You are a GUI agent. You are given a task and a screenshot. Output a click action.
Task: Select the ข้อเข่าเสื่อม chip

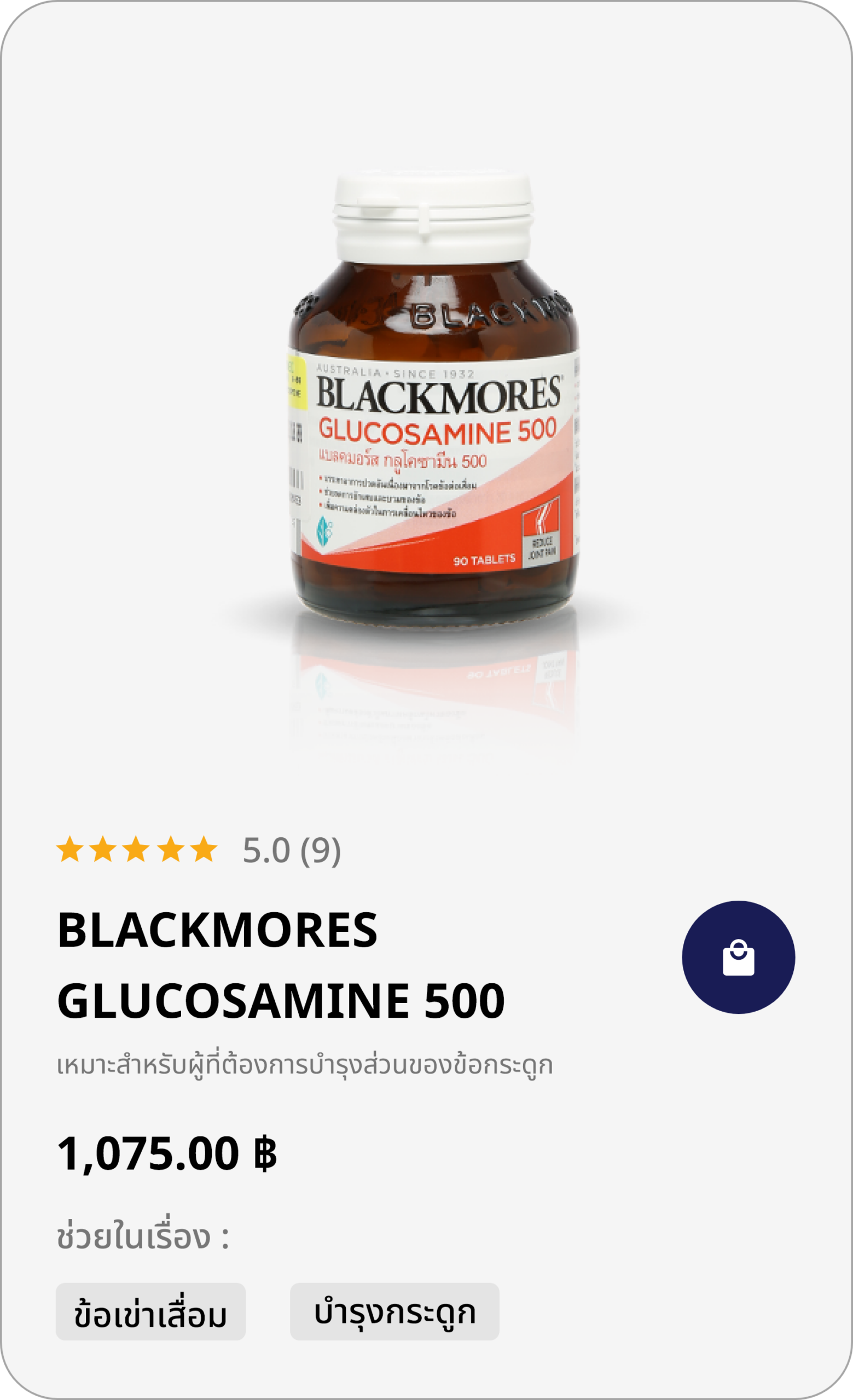pos(150,1311)
